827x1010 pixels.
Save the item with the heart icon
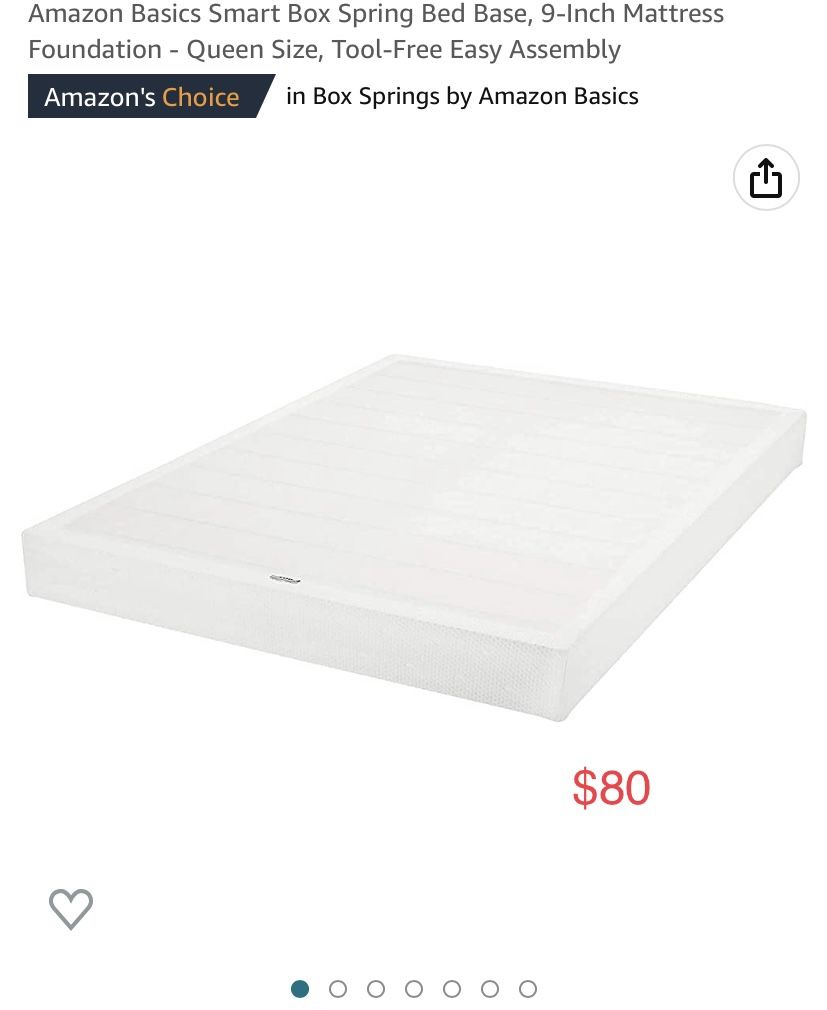click(71, 908)
